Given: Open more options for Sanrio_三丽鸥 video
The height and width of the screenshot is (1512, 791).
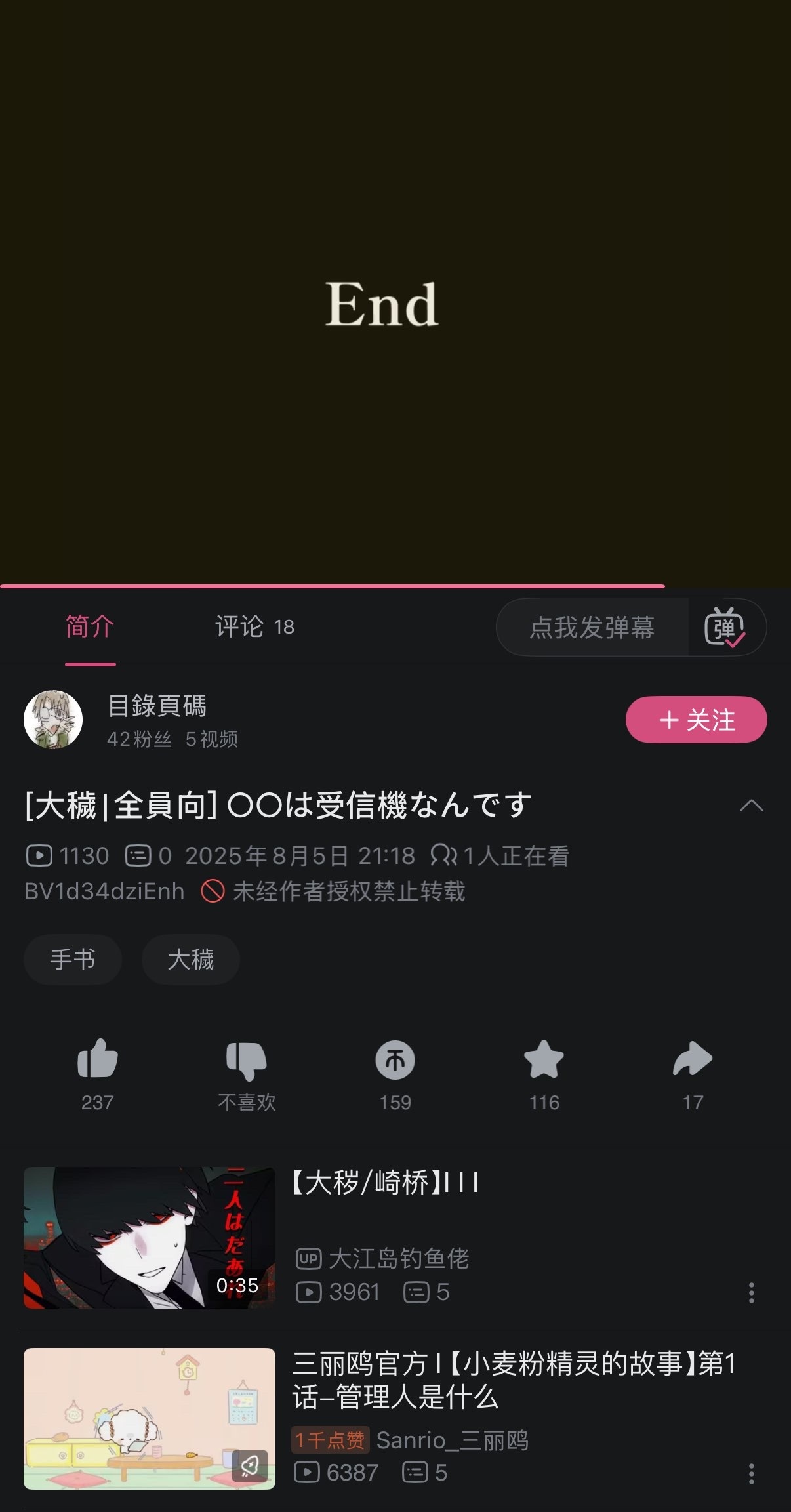Looking at the screenshot, I should (752, 1473).
